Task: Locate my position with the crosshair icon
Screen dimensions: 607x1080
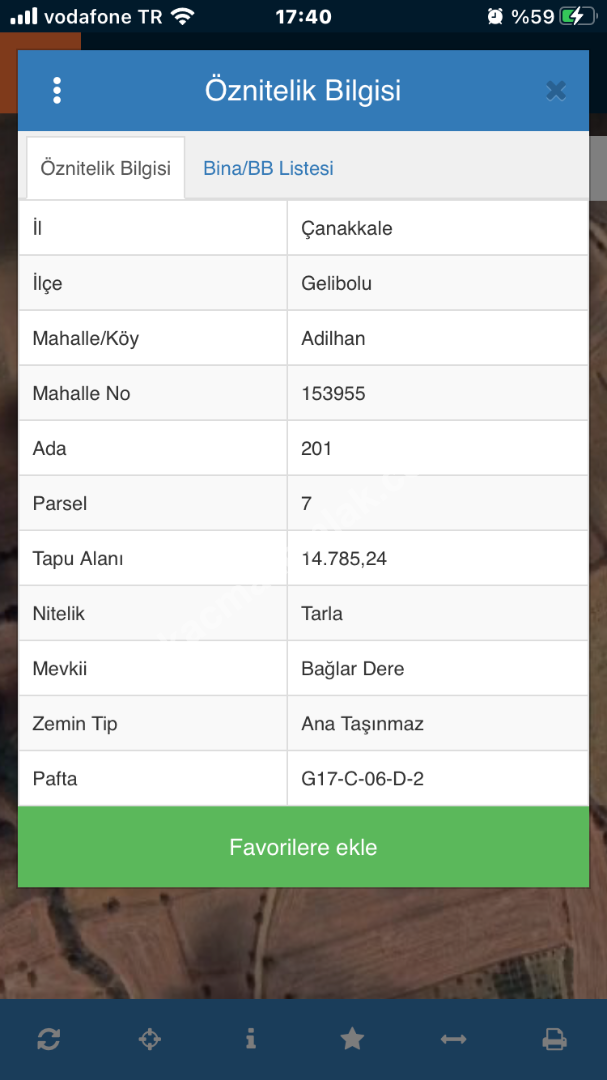Action: coord(149,1039)
